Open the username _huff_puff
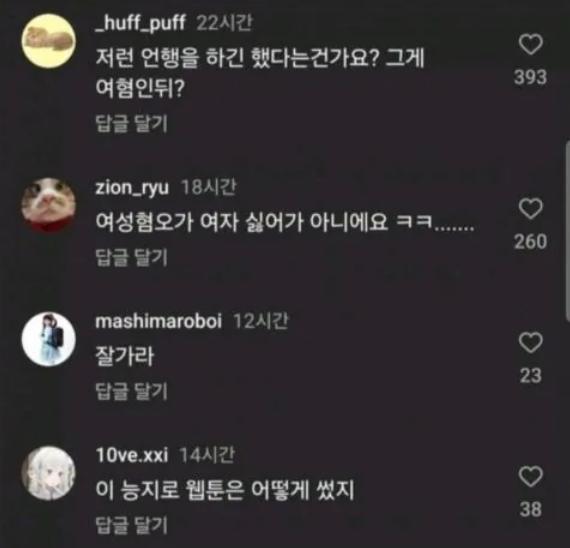The image size is (570, 548). (140, 23)
